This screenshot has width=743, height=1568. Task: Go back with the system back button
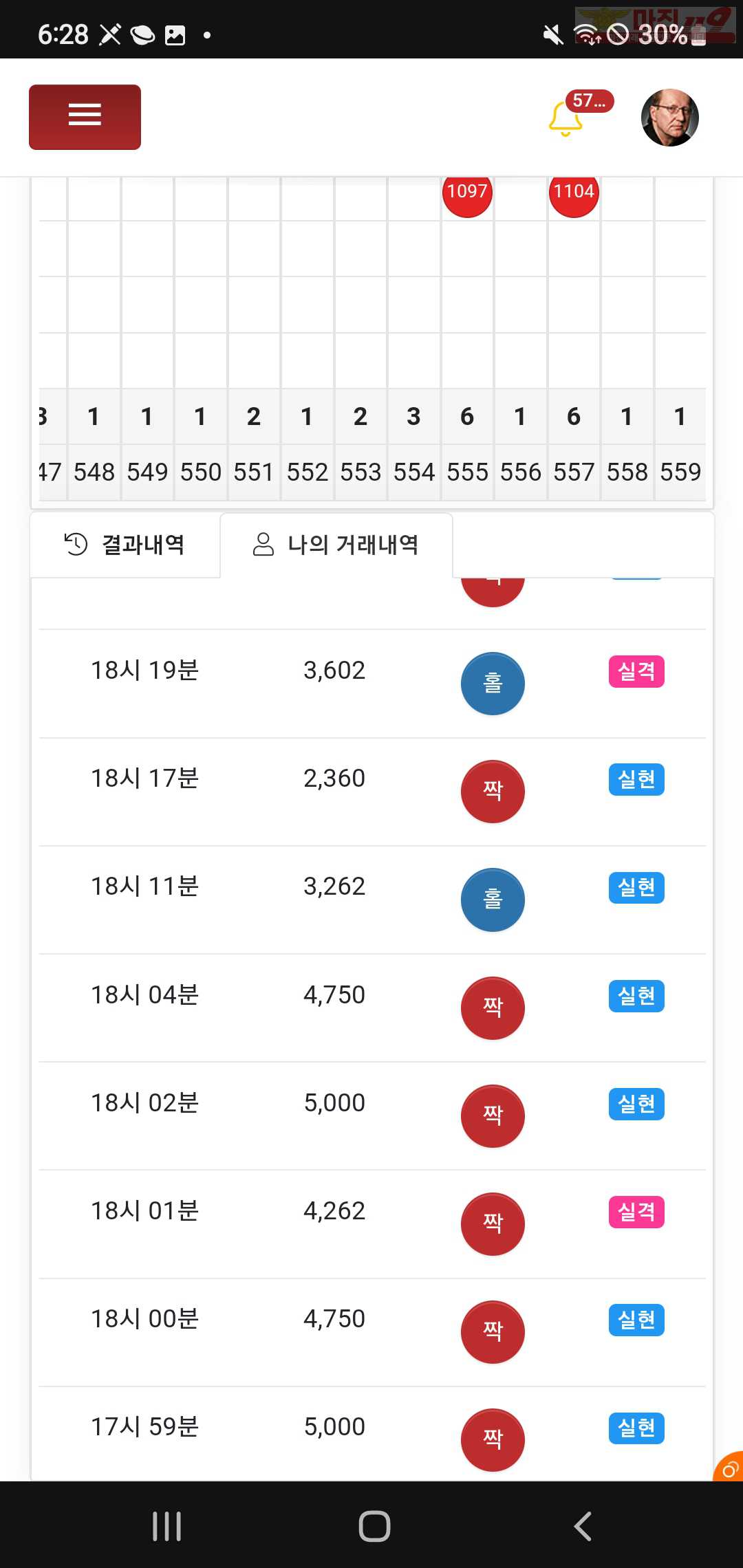point(582,1526)
